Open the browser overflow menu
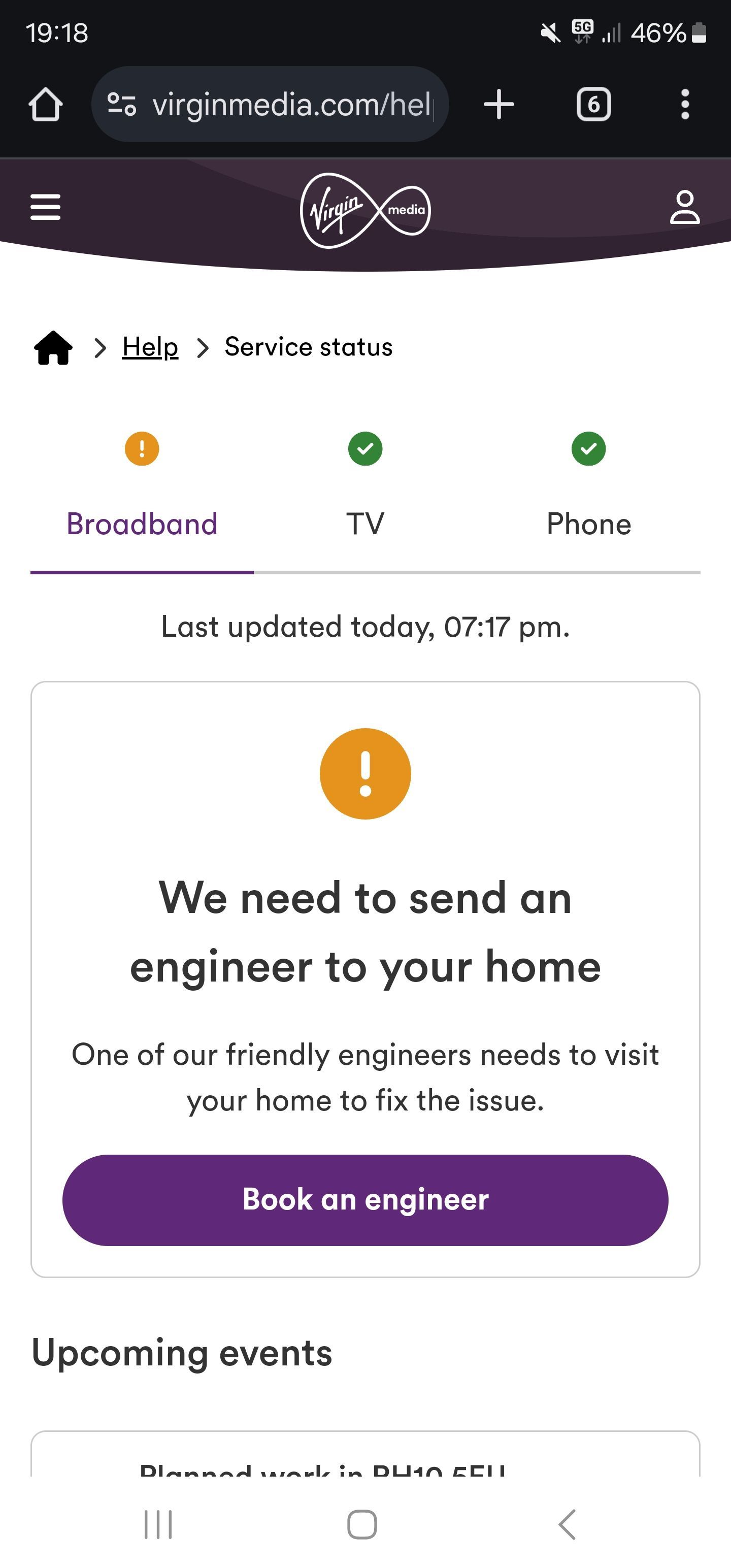The height and width of the screenshot is (1568, 731). [x=685, y=104]
